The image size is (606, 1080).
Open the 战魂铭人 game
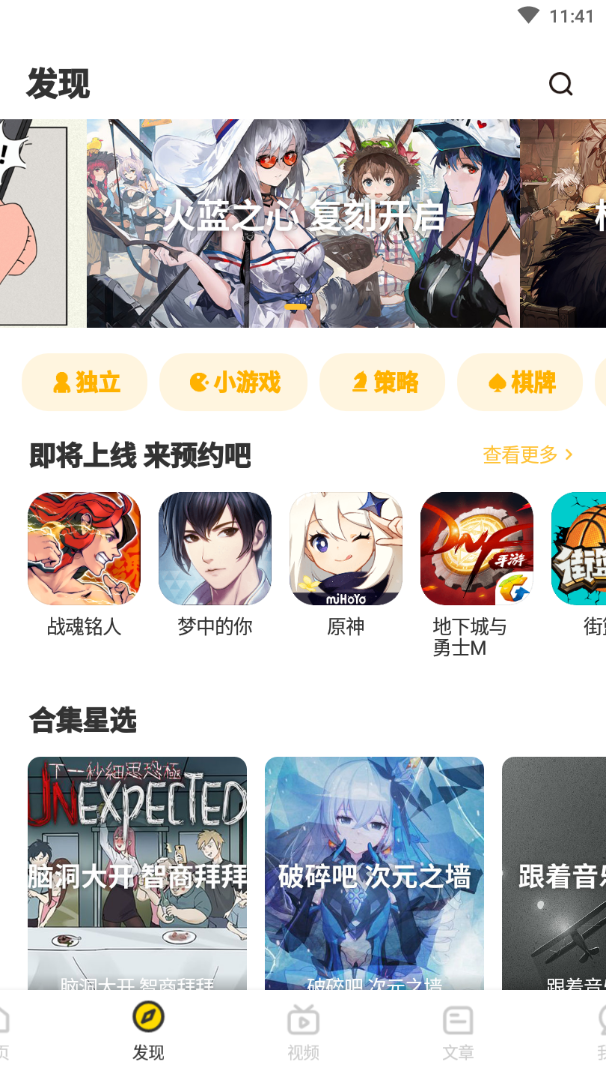point(84,549)
